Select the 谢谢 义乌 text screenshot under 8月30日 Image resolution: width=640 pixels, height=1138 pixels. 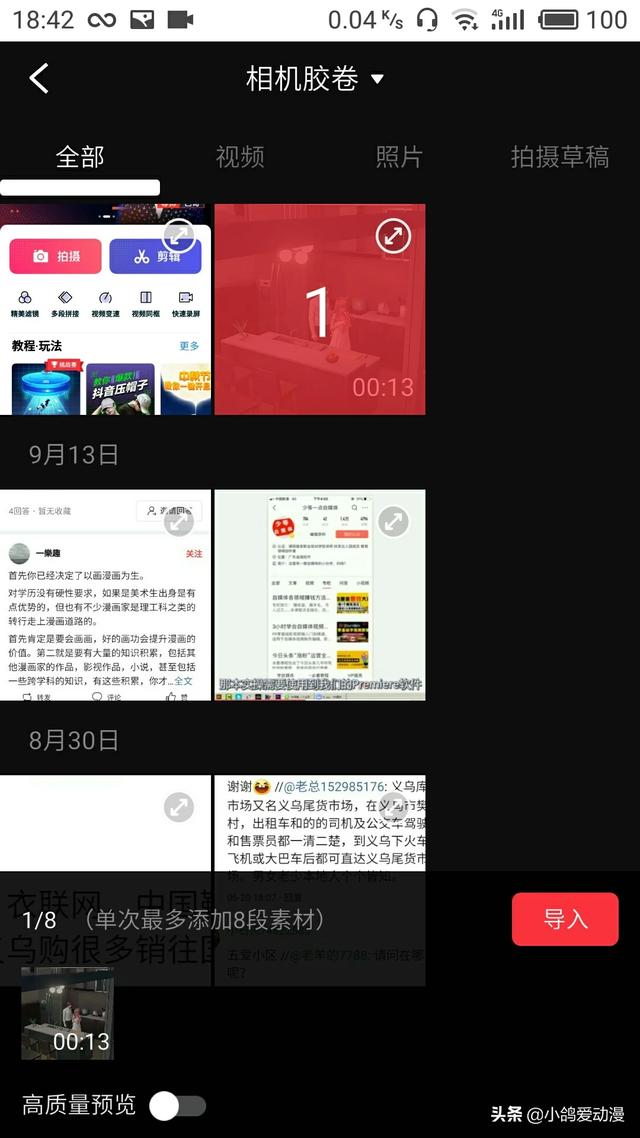pos(319,824)
